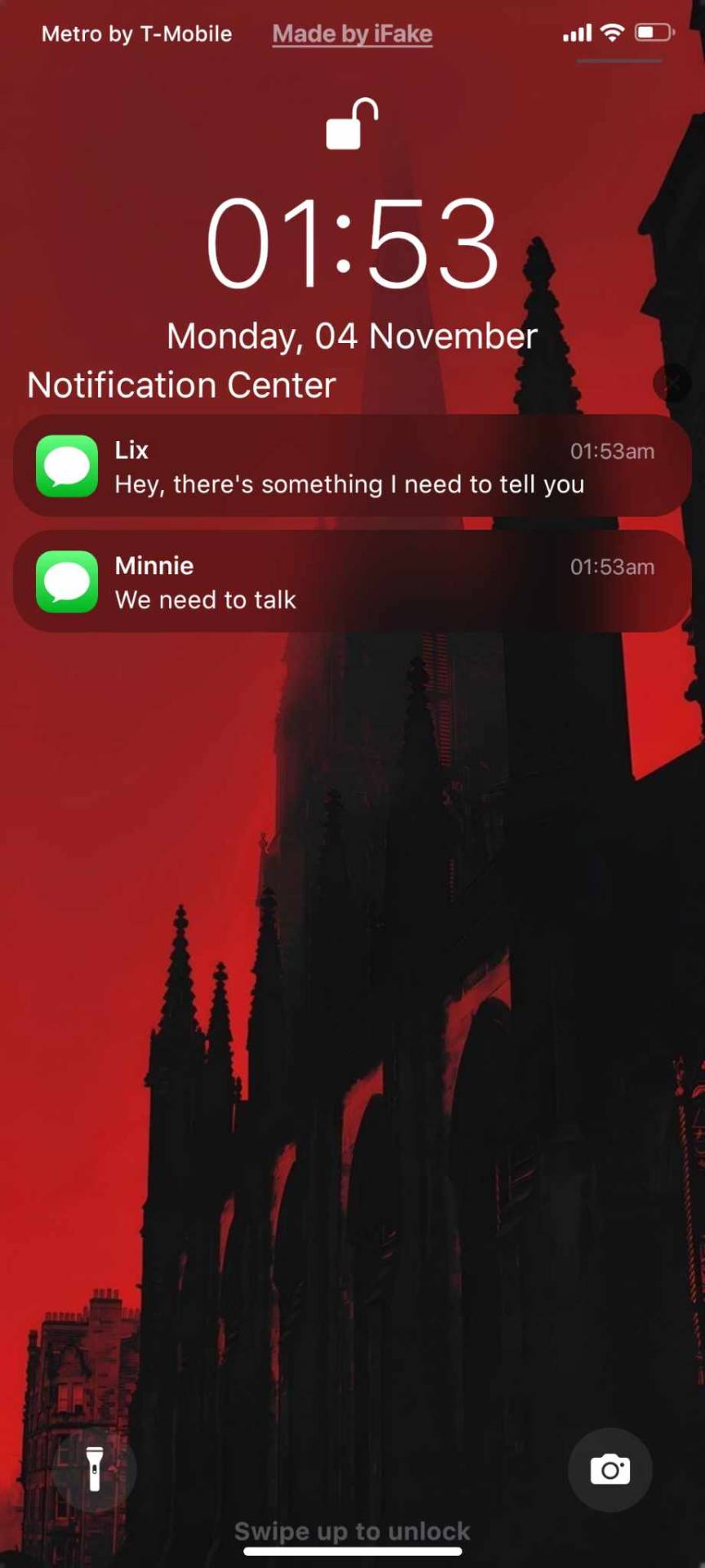Open the message notification from Lix
The width and height of the screenshot is (705, 1568).
coord(352,466)
